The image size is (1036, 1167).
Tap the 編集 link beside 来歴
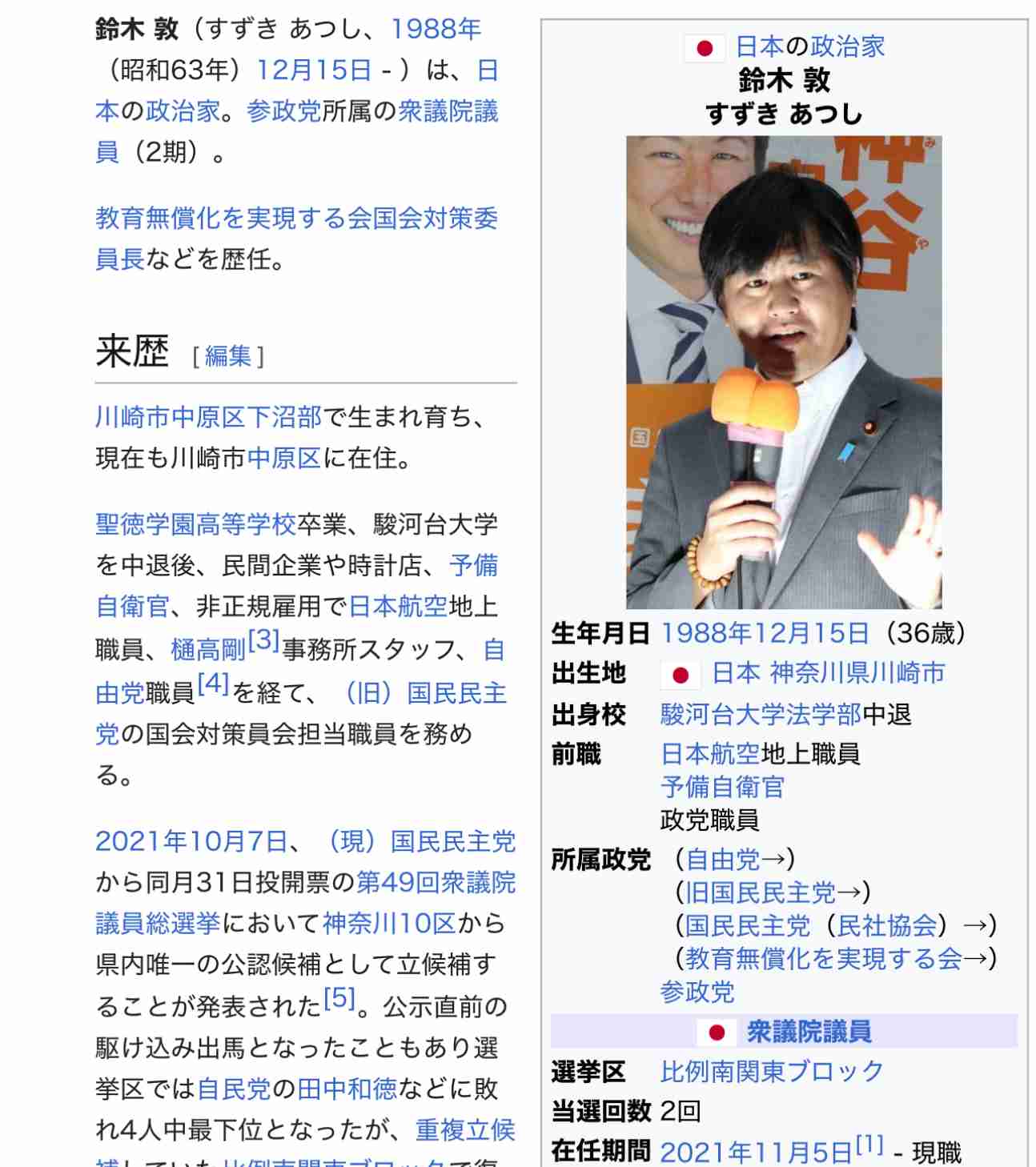click(228, 355)
